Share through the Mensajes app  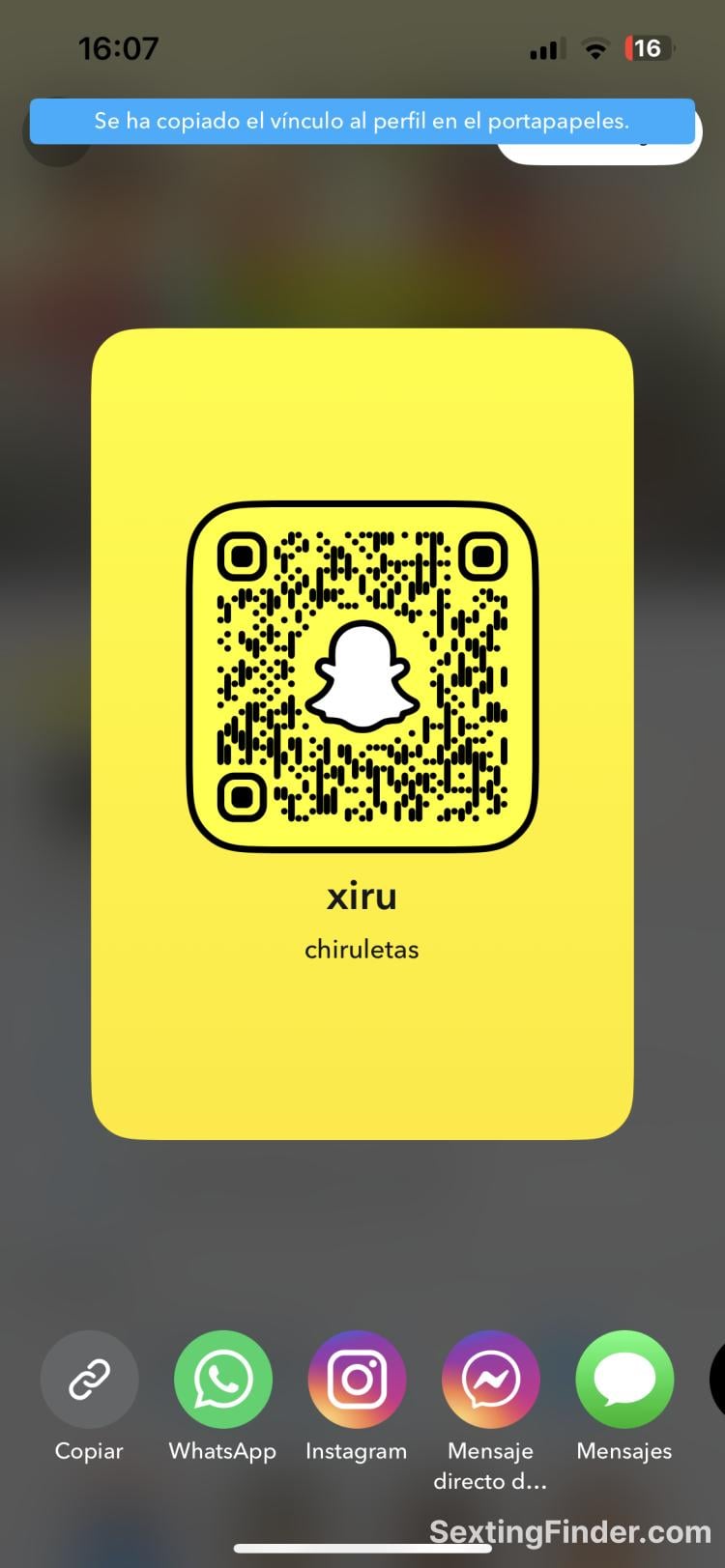click(x=623, y=1379)
